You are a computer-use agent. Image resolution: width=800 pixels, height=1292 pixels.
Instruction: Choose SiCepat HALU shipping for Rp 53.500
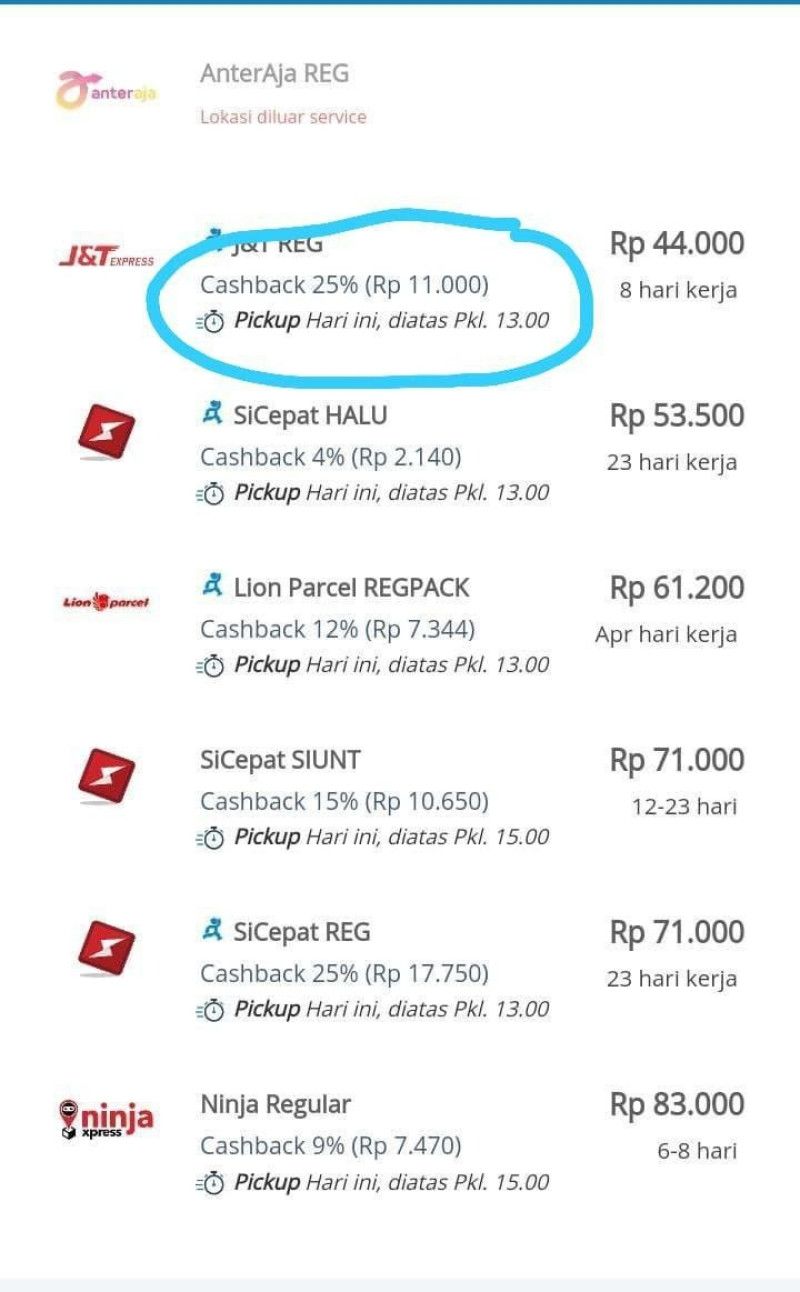point(308,416)
